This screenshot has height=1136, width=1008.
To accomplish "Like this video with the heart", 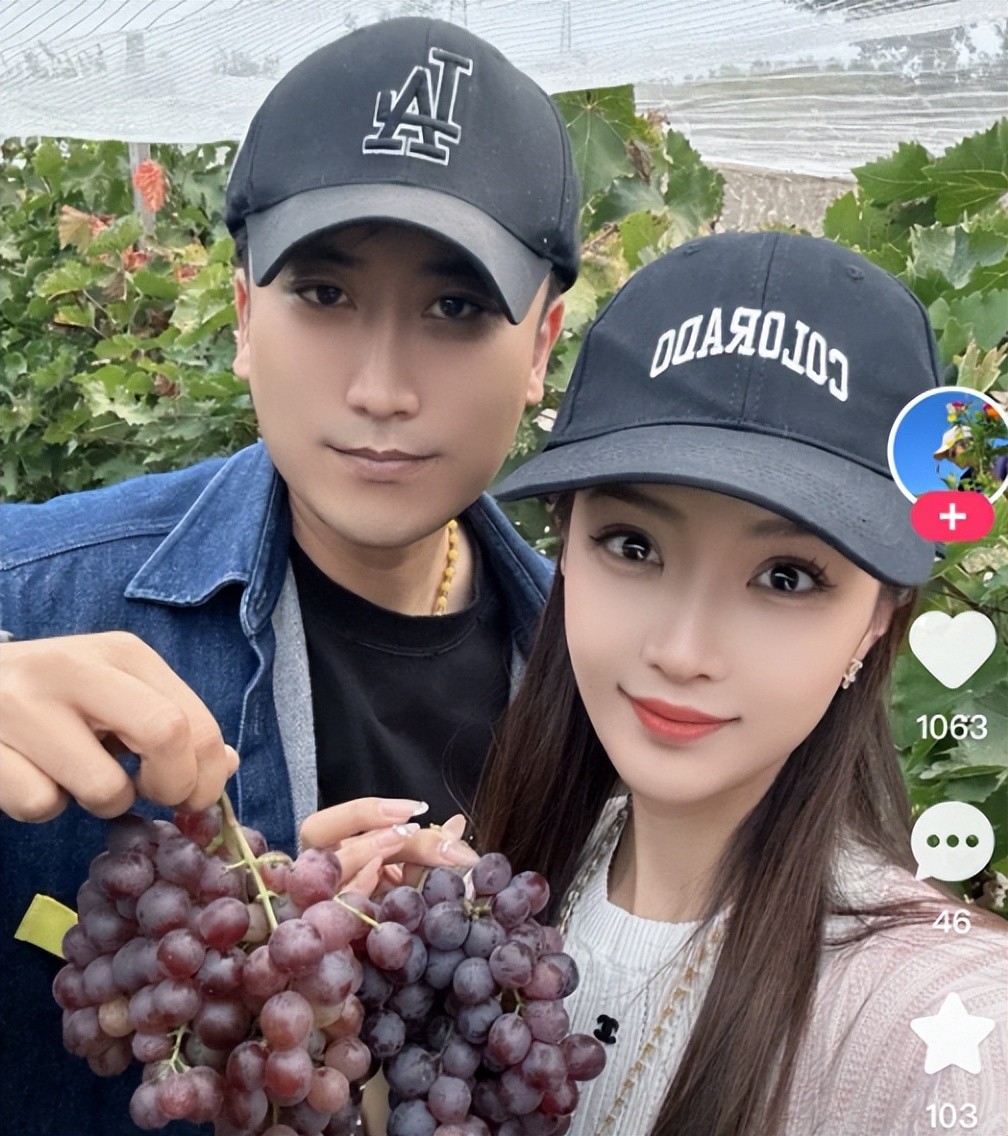I will point(952,647).
